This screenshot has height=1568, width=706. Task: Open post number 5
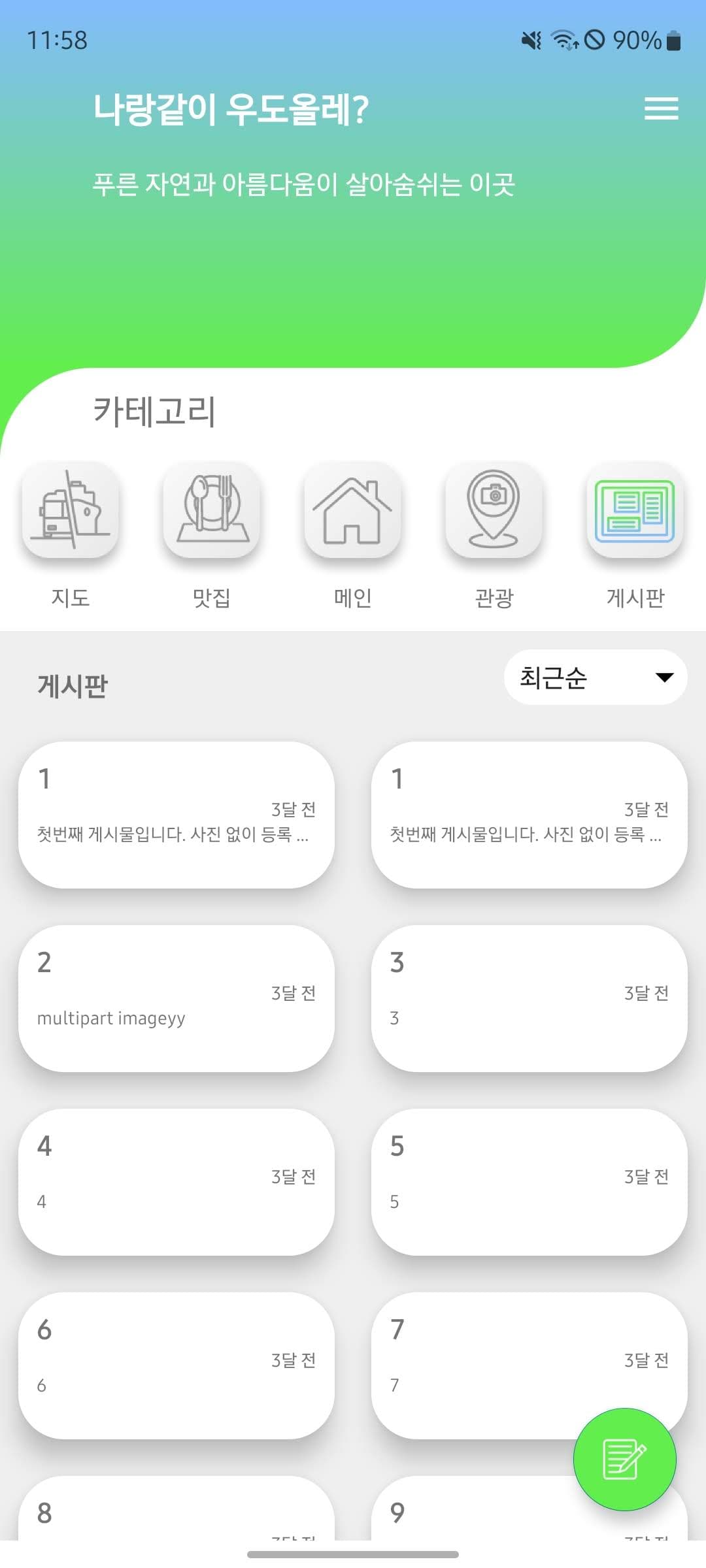coord(529,1181)
